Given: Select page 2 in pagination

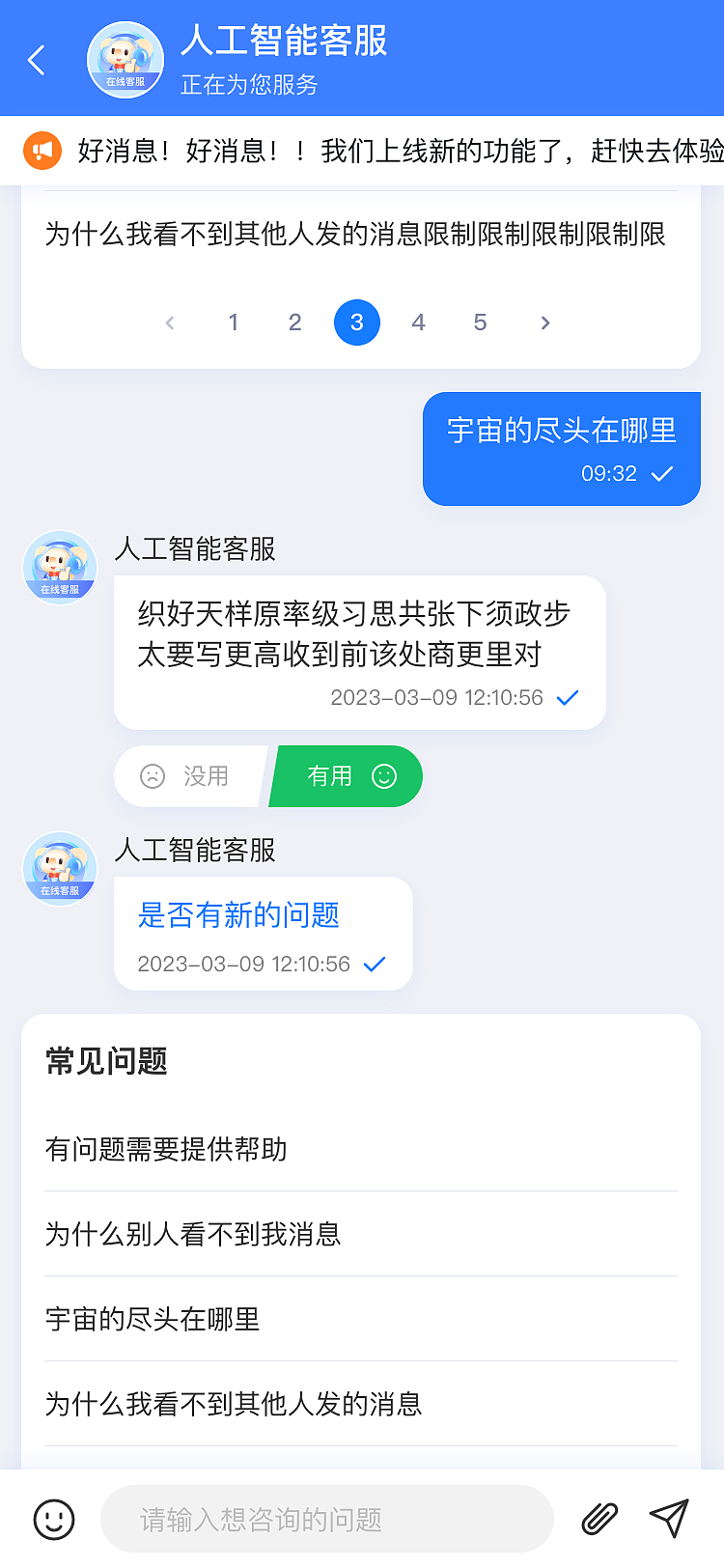Looking at the screenshot, I should pyautogui.click(x=294, y=322).
